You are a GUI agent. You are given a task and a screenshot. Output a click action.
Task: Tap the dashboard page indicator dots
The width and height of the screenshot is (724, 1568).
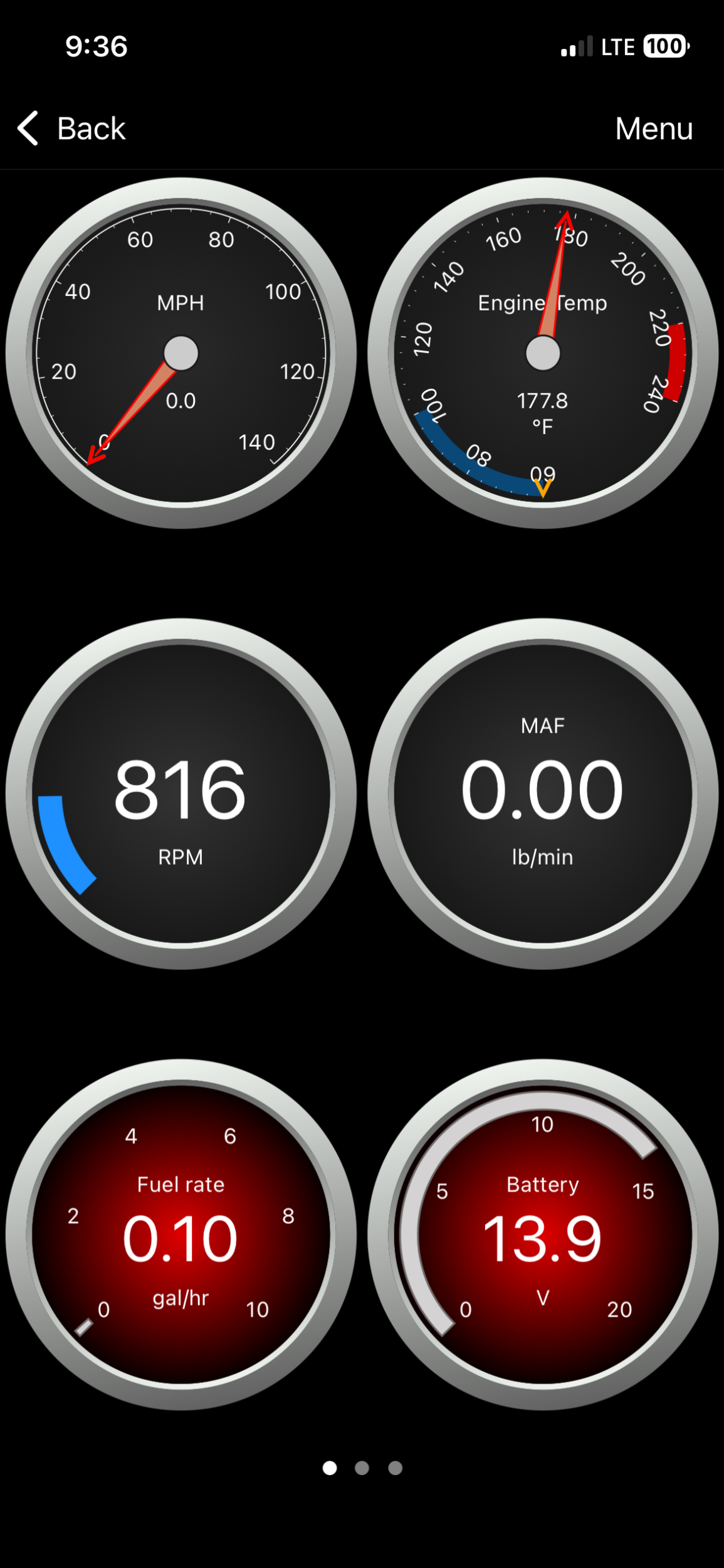pyautogui.click(x=362, y=1468)
